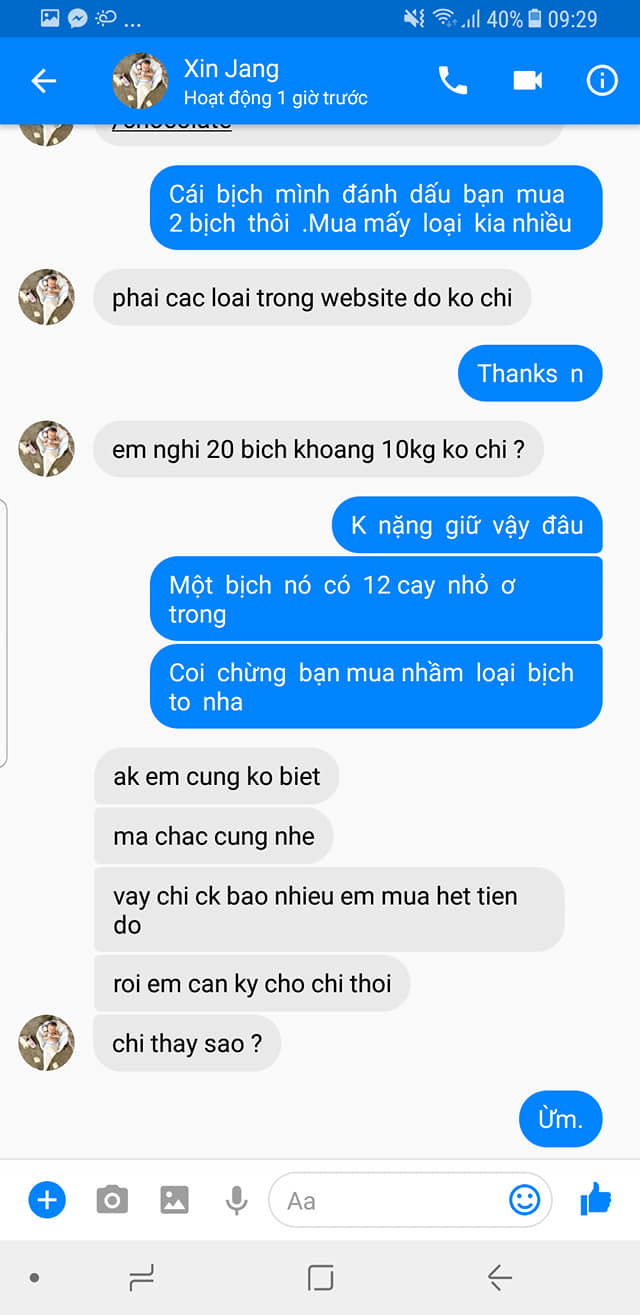Open the emoji picker

tap(524, 1199)
